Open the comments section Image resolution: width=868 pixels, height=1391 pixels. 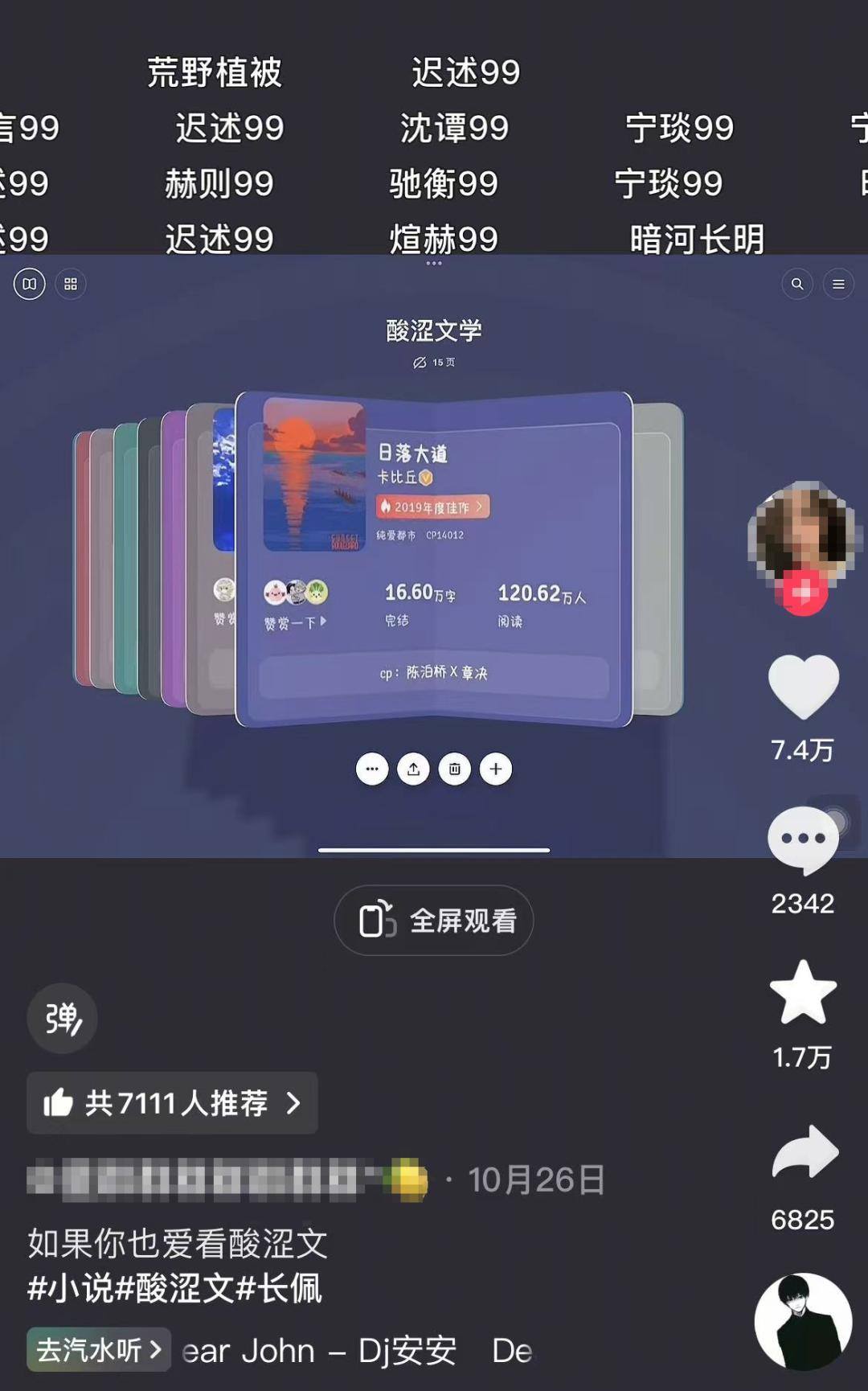point(803,840)
